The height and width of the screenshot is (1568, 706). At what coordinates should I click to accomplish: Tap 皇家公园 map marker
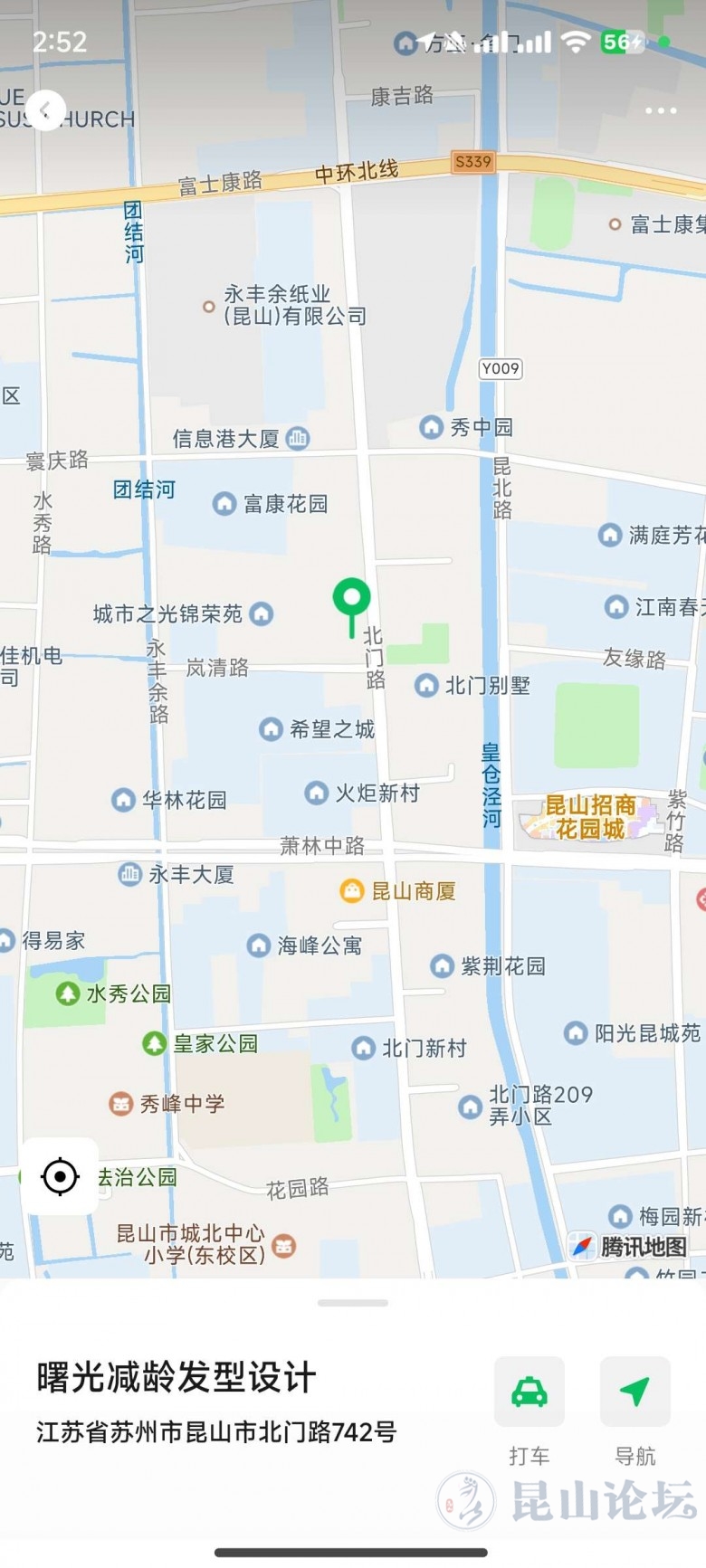[155, 1044]
